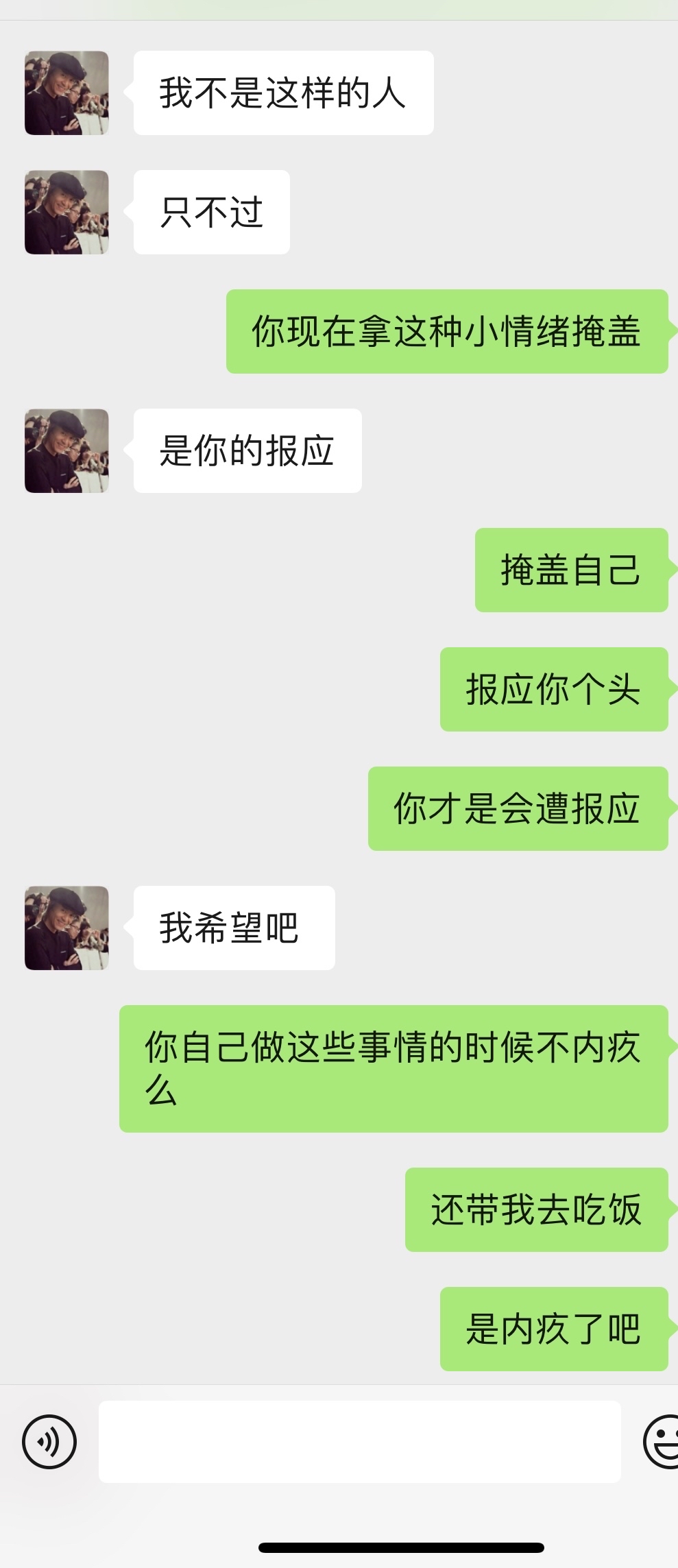View profile from avatar beside 我希望吧

[66, 928]
